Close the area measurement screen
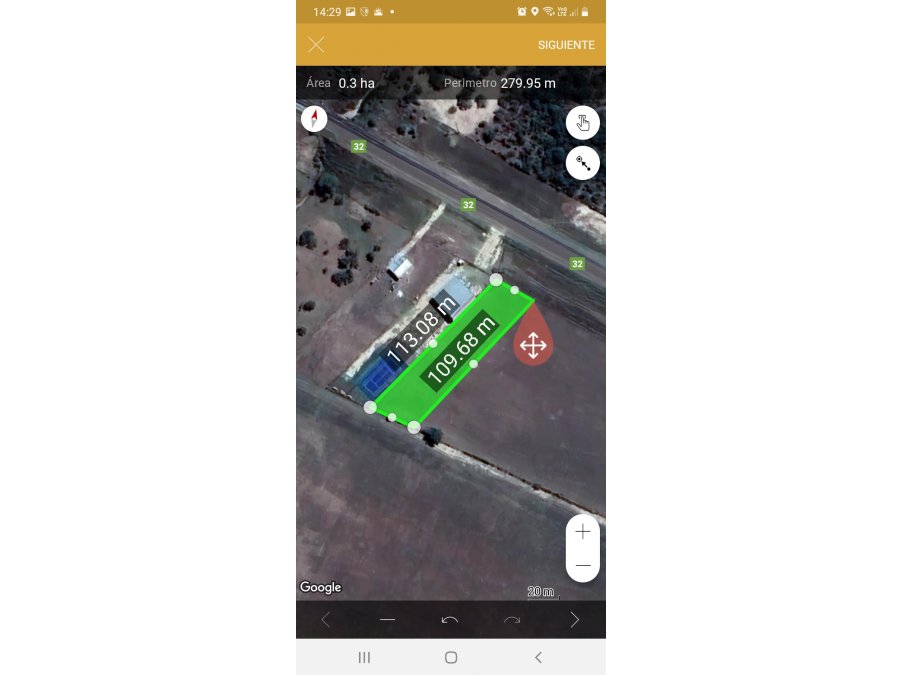Screen dimensions: 900x675 coord(316,45)
